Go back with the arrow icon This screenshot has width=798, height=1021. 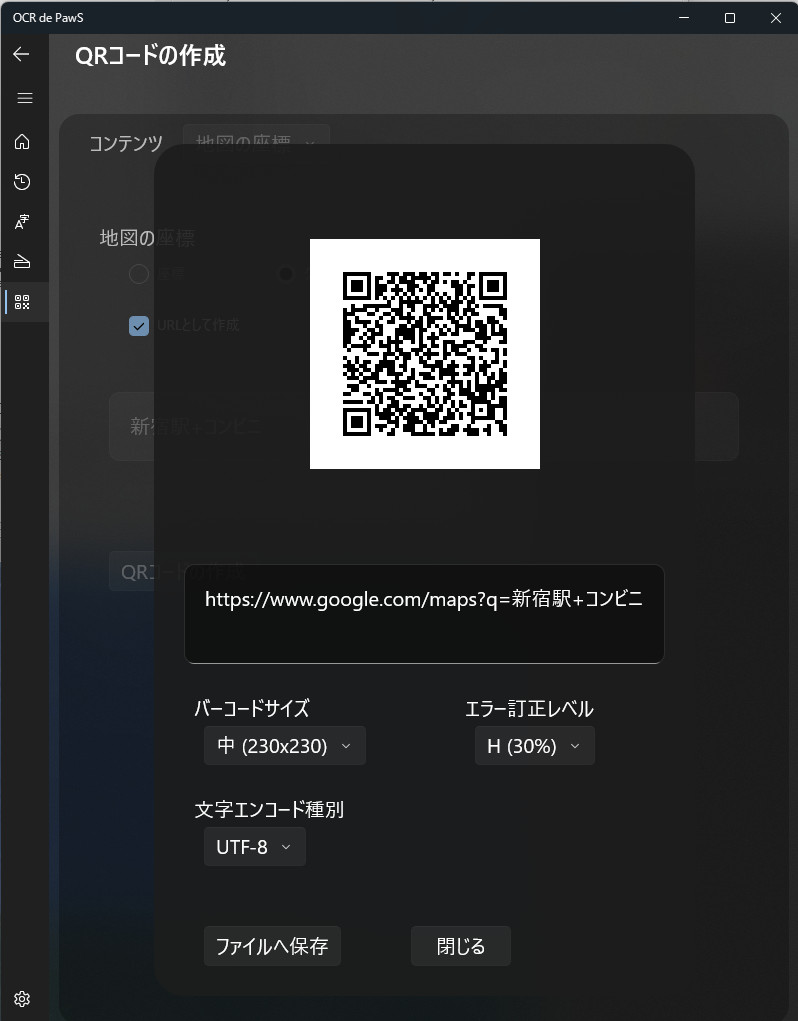(x=22, y=54)
